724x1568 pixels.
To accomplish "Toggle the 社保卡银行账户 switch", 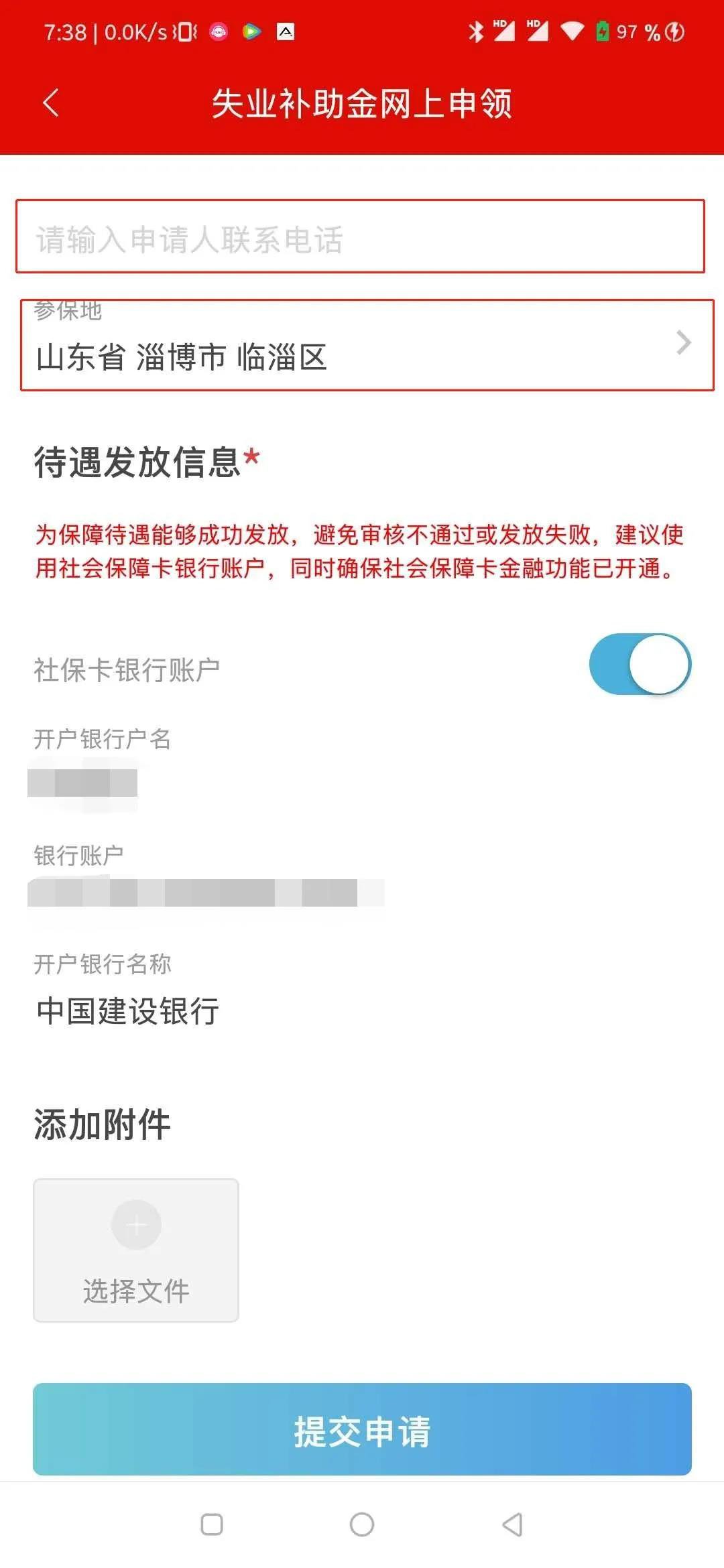I will click(x=640, y=665).
